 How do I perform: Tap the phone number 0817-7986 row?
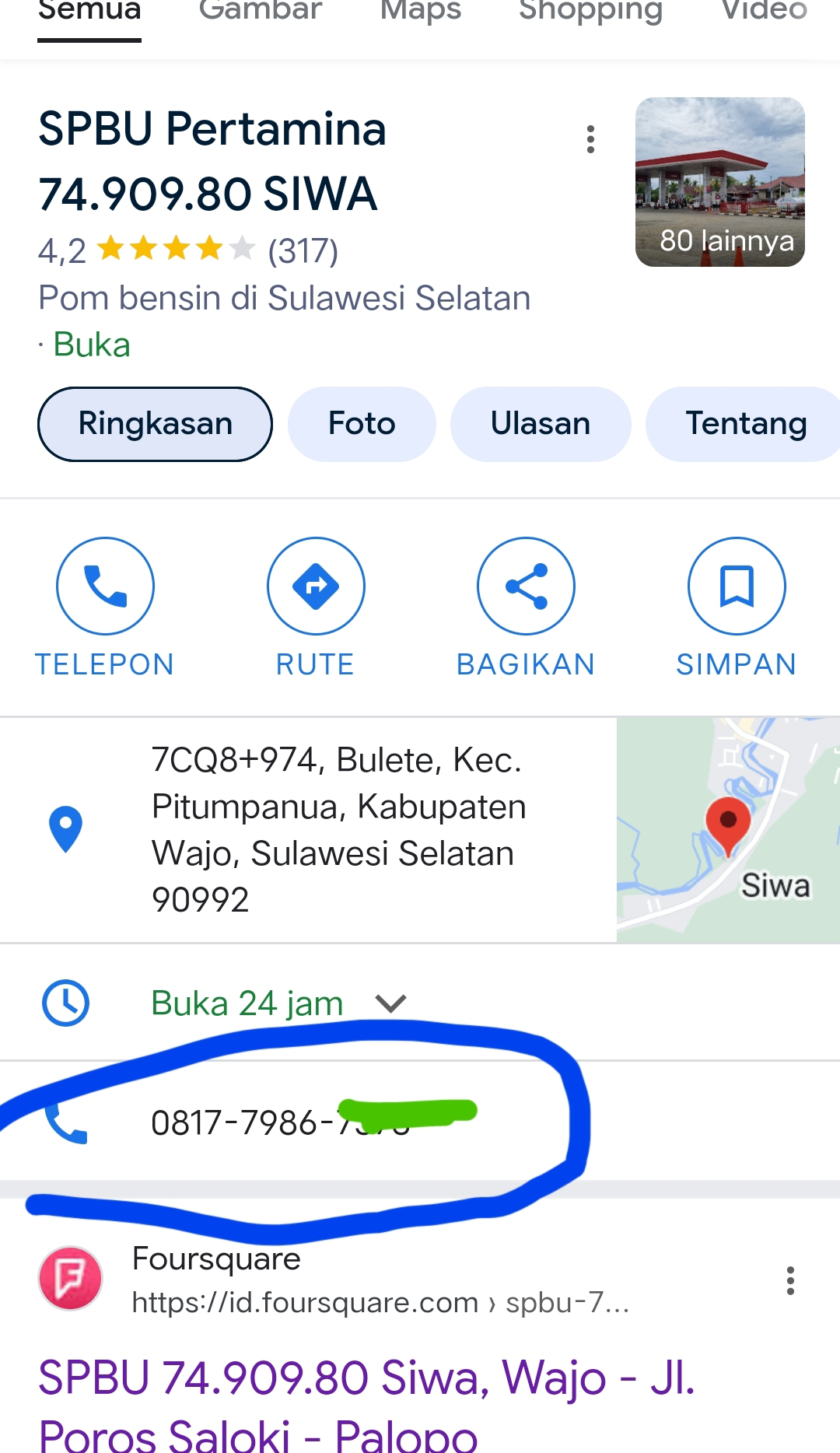[x=280, y=1123]
